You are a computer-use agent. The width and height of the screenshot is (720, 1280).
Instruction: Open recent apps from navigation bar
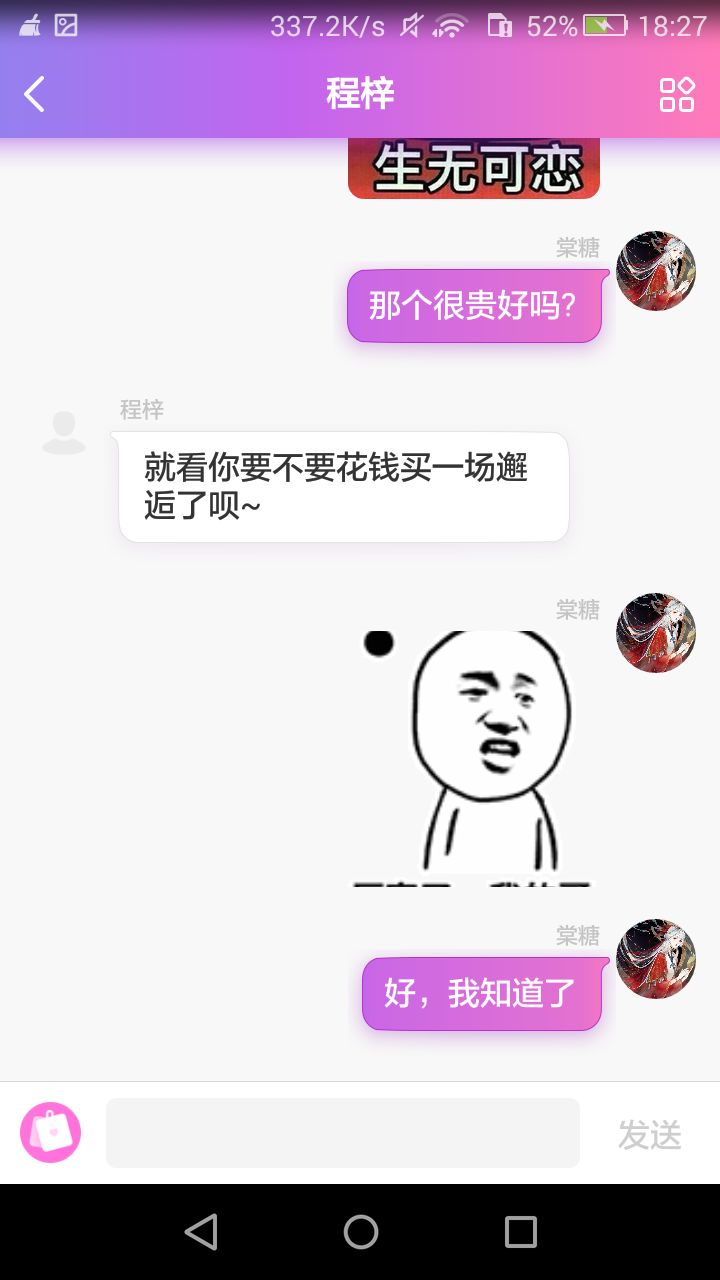521,1232
